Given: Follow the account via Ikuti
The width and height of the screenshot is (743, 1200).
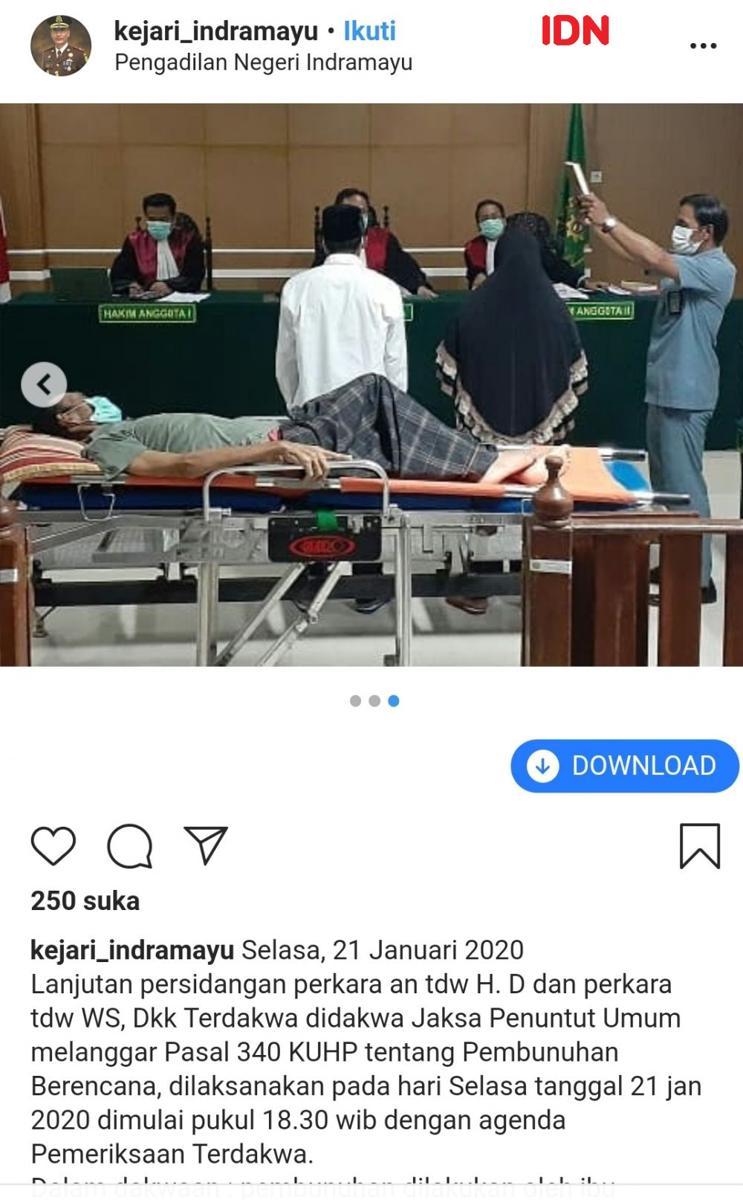Looking at the screenshot, I should pyautogui.click(x=369, y=31).
